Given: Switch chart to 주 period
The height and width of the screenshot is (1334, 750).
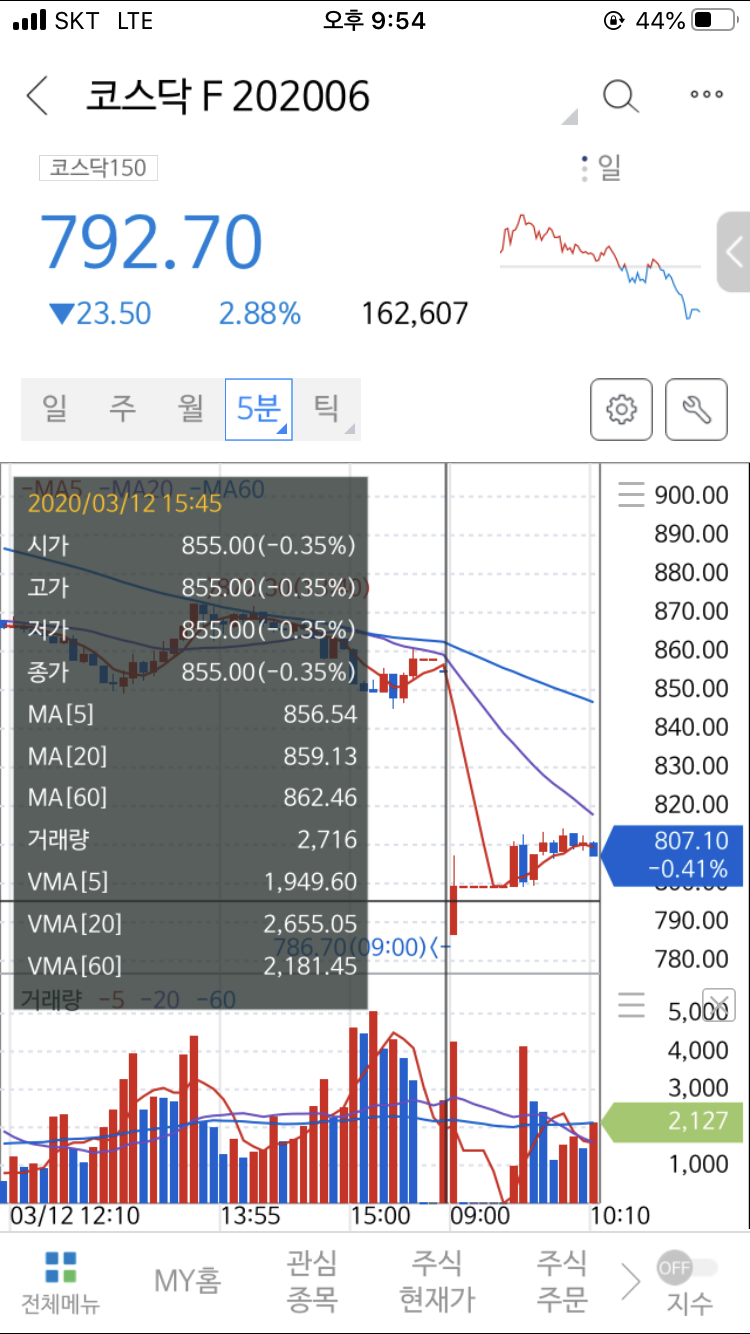Looking at the screenshot, I should [x=123, y=409].
